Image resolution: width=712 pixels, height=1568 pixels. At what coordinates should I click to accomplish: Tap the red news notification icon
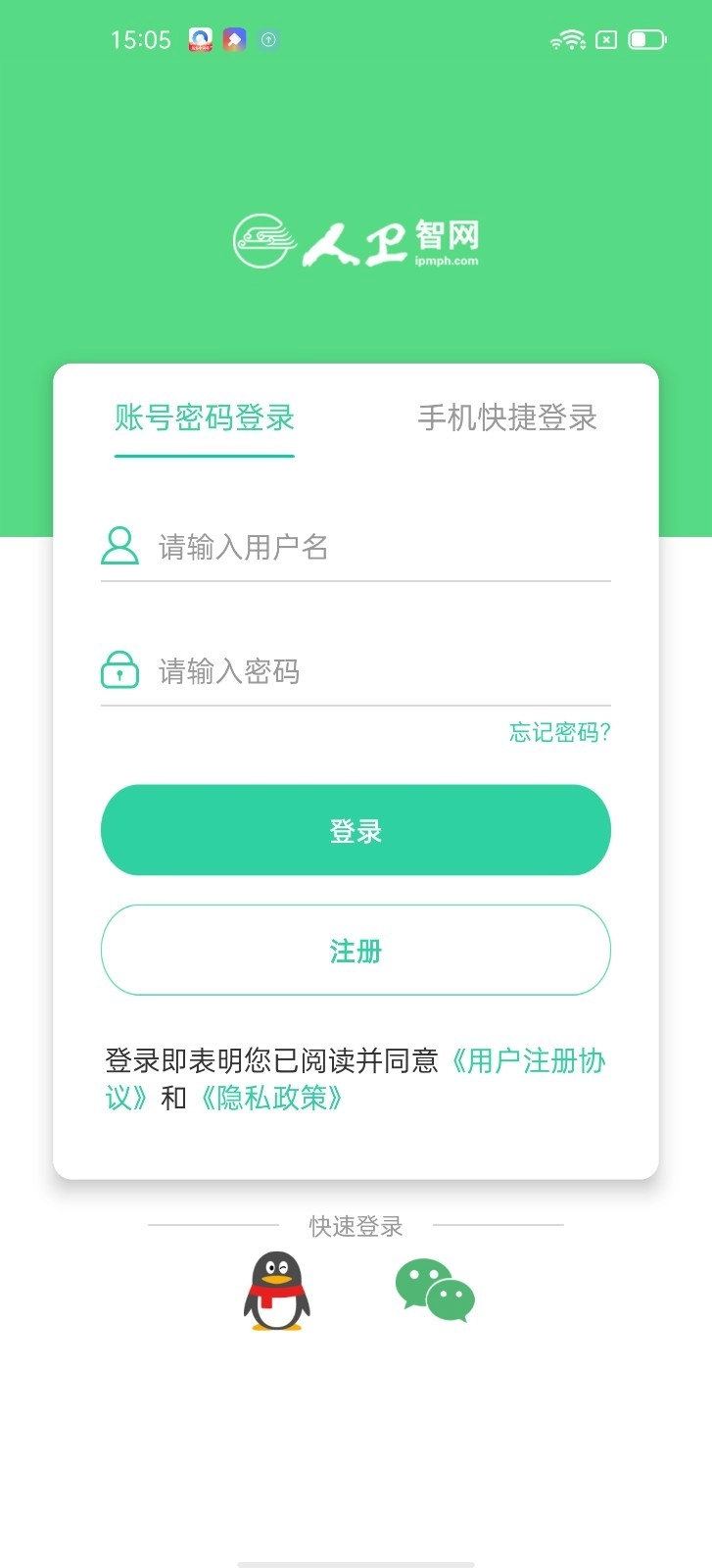pos(200,39)
